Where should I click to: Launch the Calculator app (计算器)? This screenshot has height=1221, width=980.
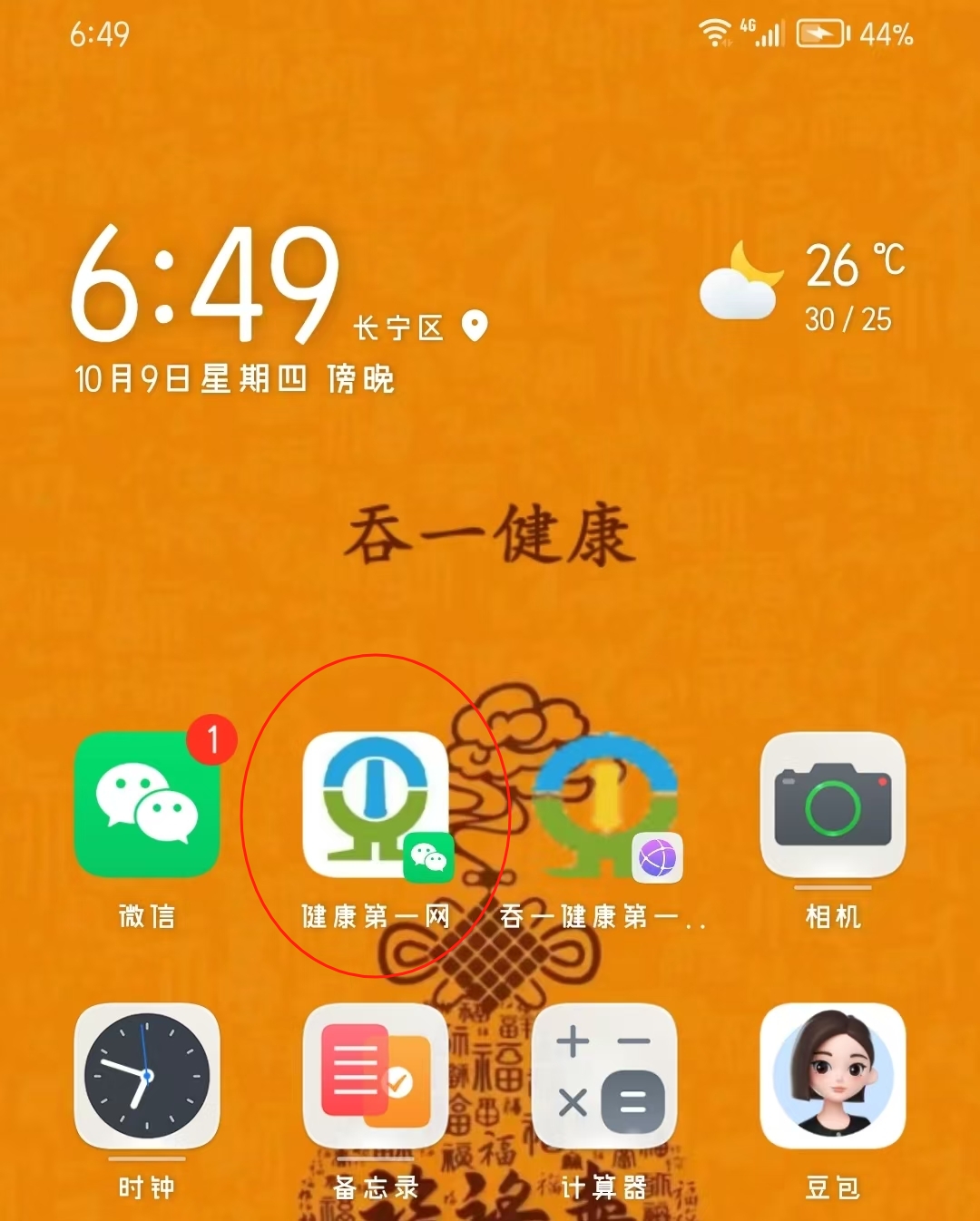[x=604, y=1076]
